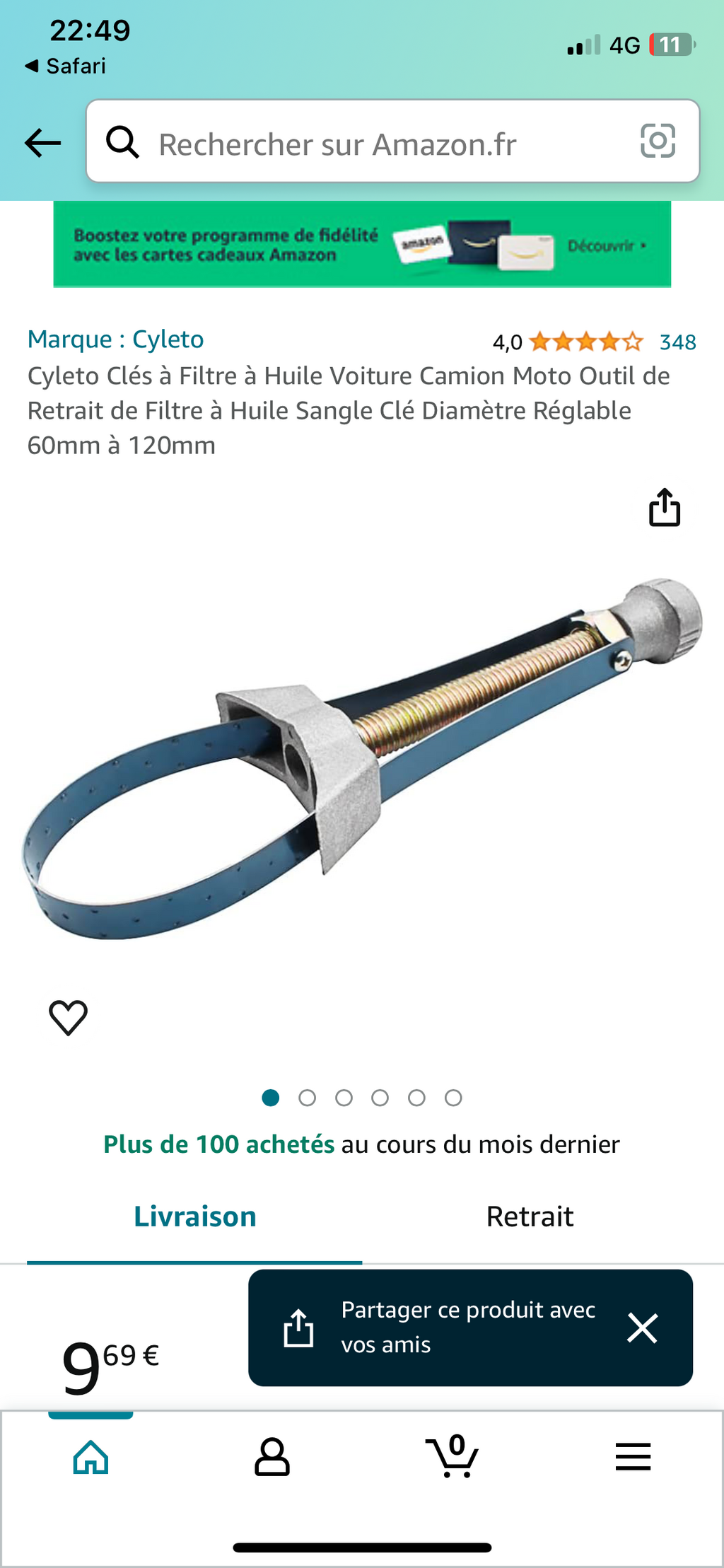The image size is (724, 1568).
Task: Go back with the arrow icon
Action: click(x=42, y=143)
